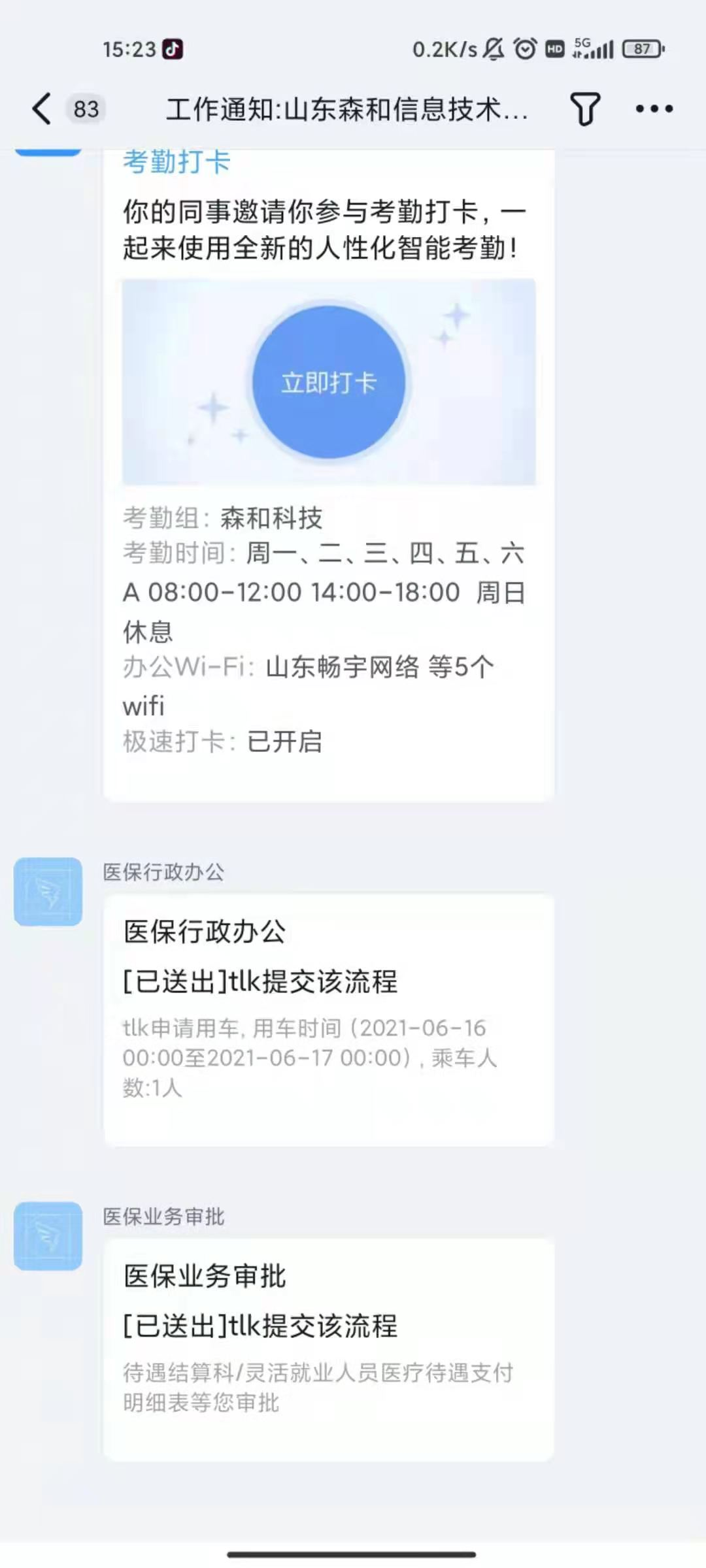706x1568 pixels.
Task: Tap the alarm clock status bar icon
Action: 523,48
